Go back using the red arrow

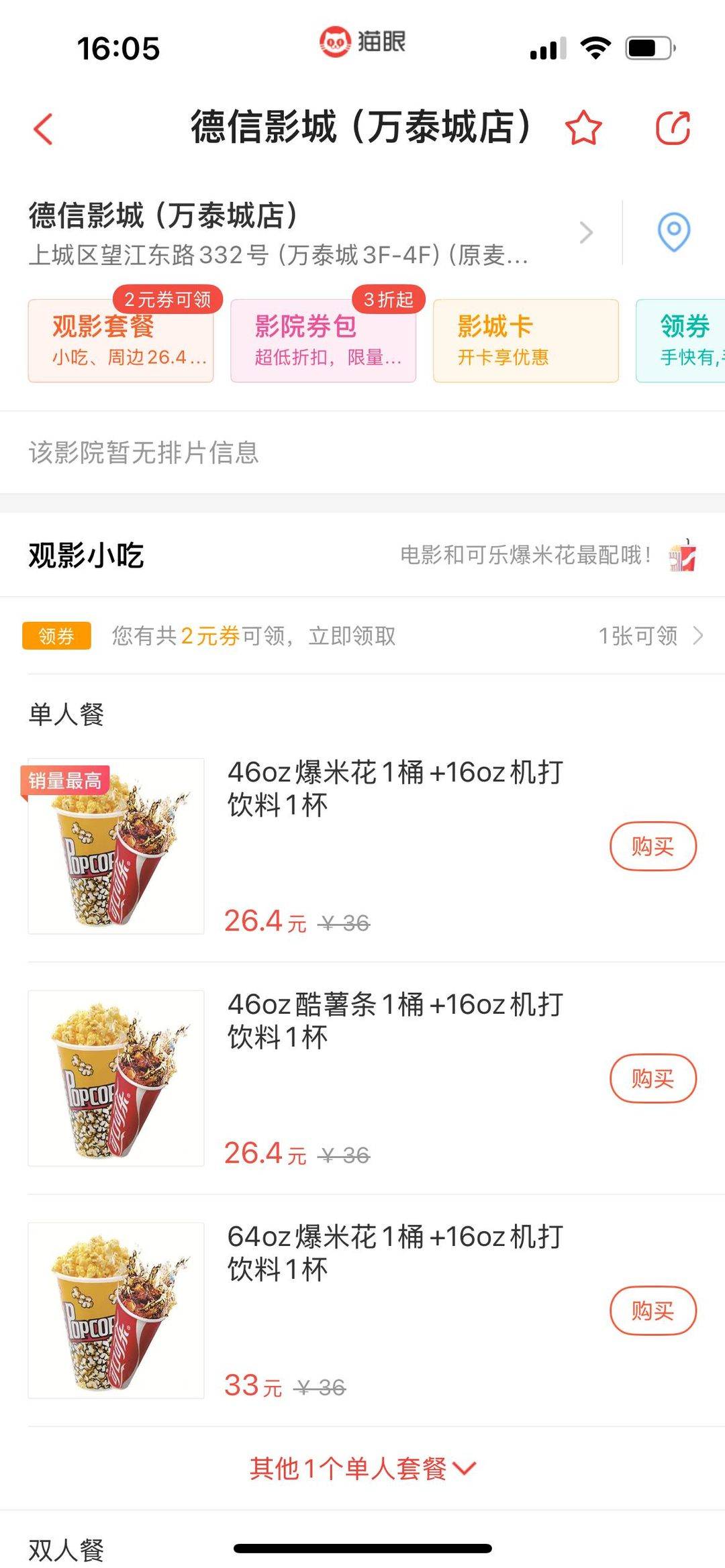(44, 129)
